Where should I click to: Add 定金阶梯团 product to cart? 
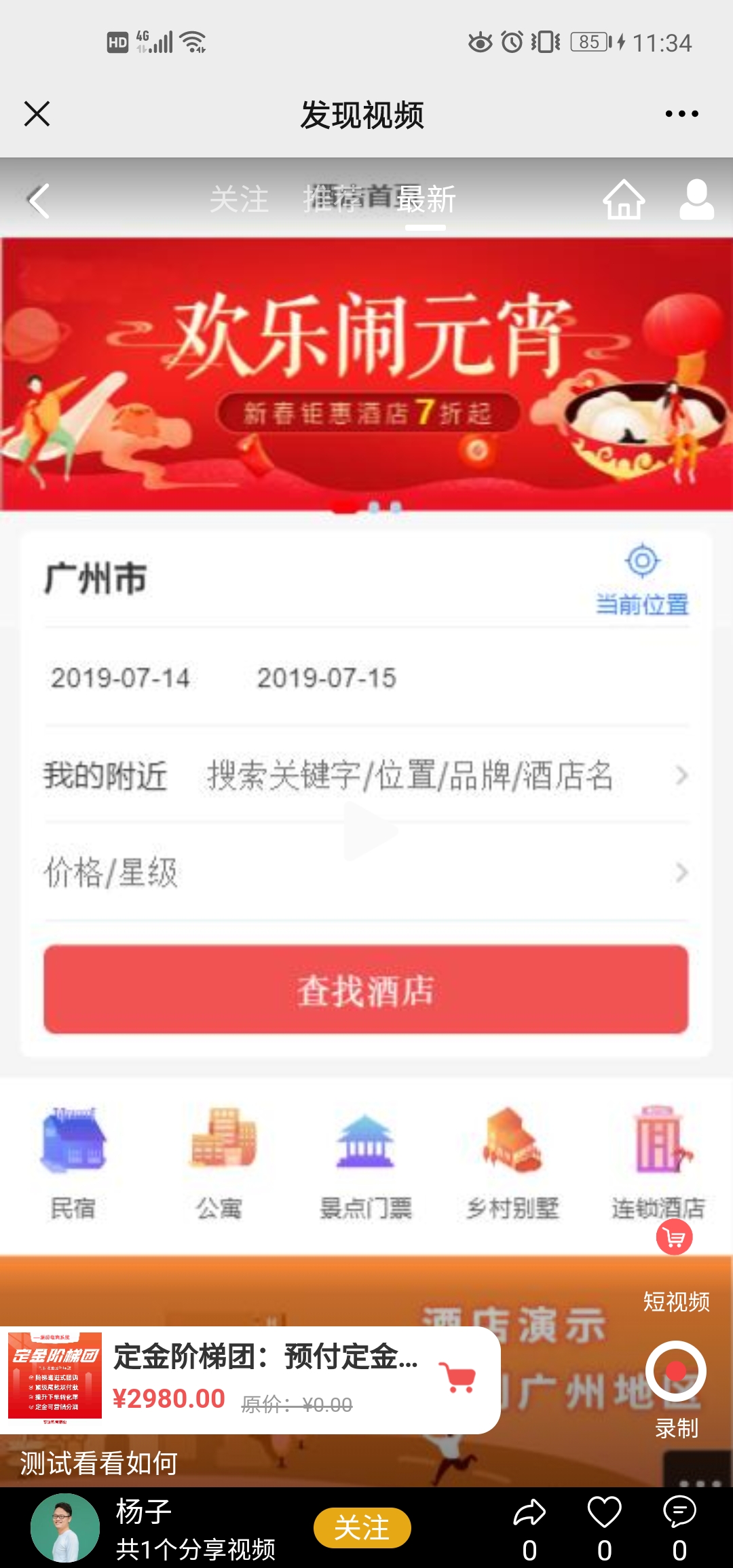tap(457, 1378)
